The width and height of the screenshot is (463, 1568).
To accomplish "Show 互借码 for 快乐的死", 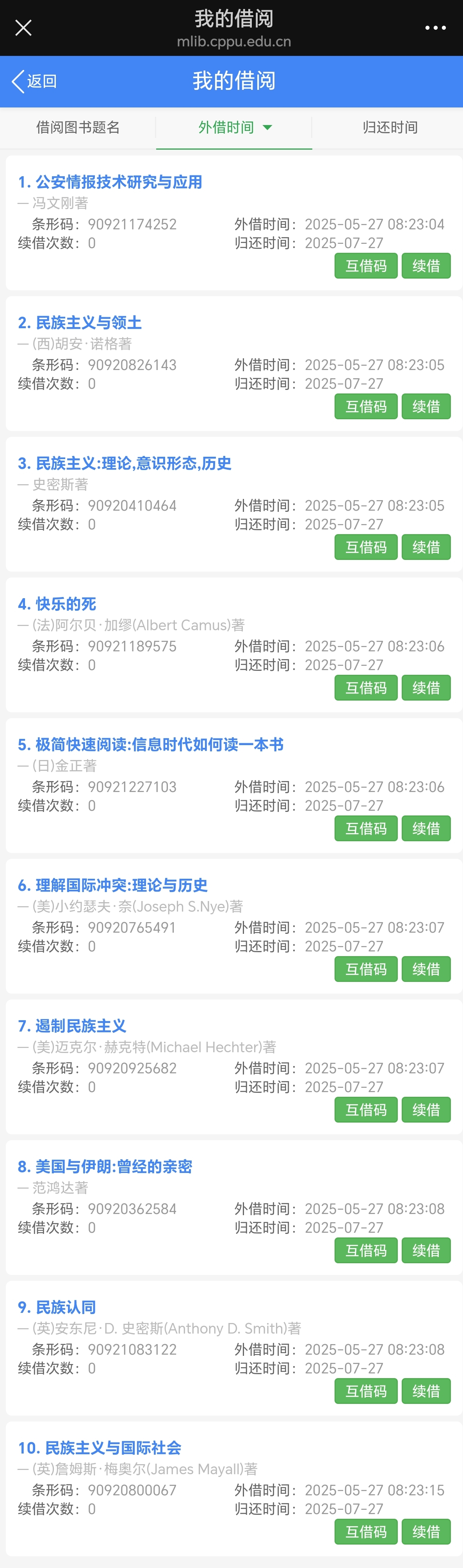I will pyautogui.click(x=366, y=688).
